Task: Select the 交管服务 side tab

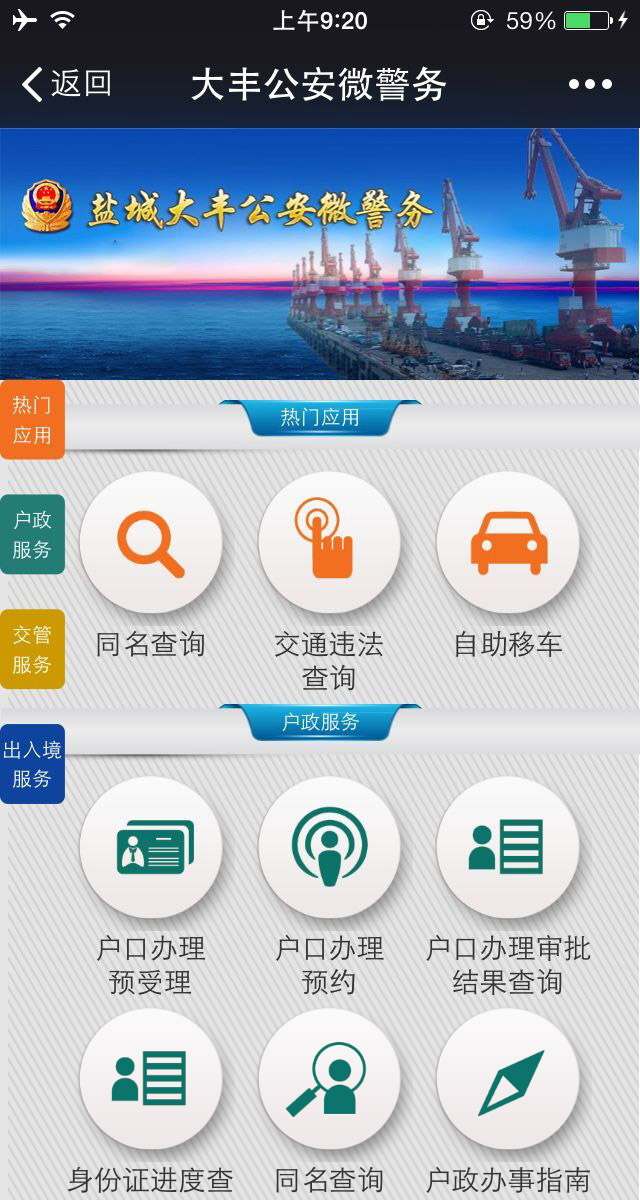Action: point(32,649)
